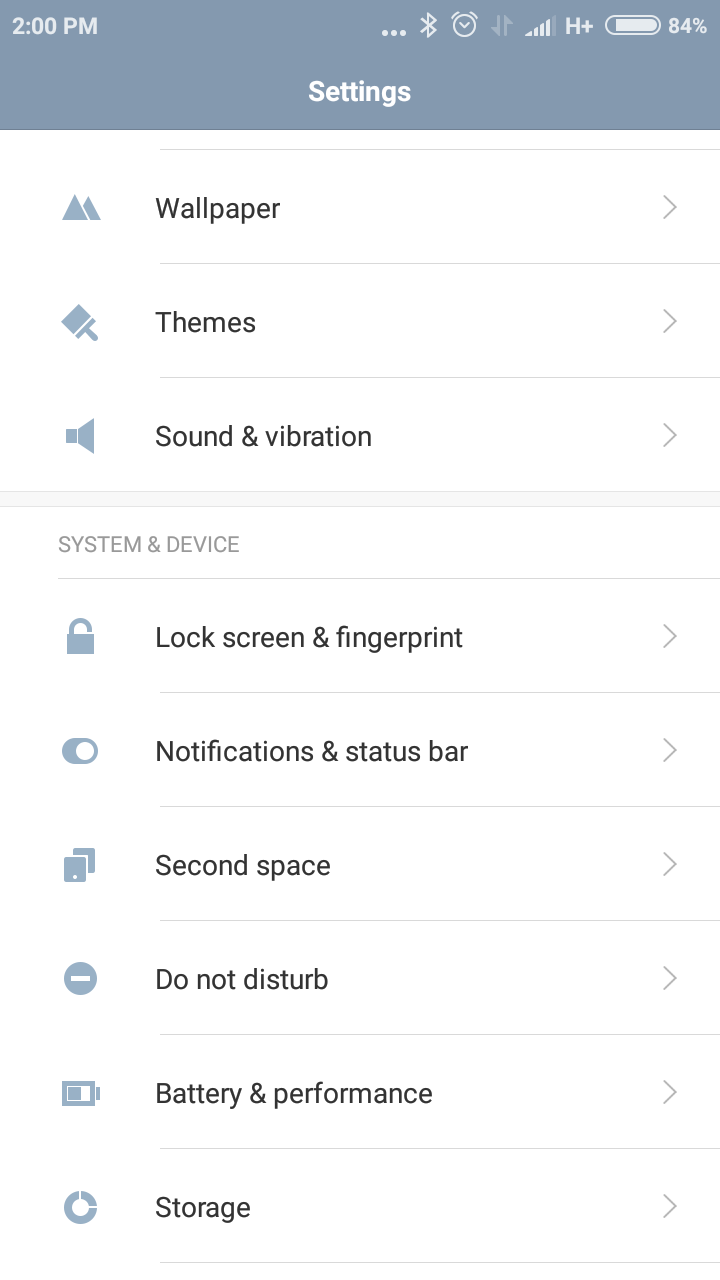Tap the Do not disturb row
The width and height of the screenshot is (720, 1280).
[x=360, y=978]
